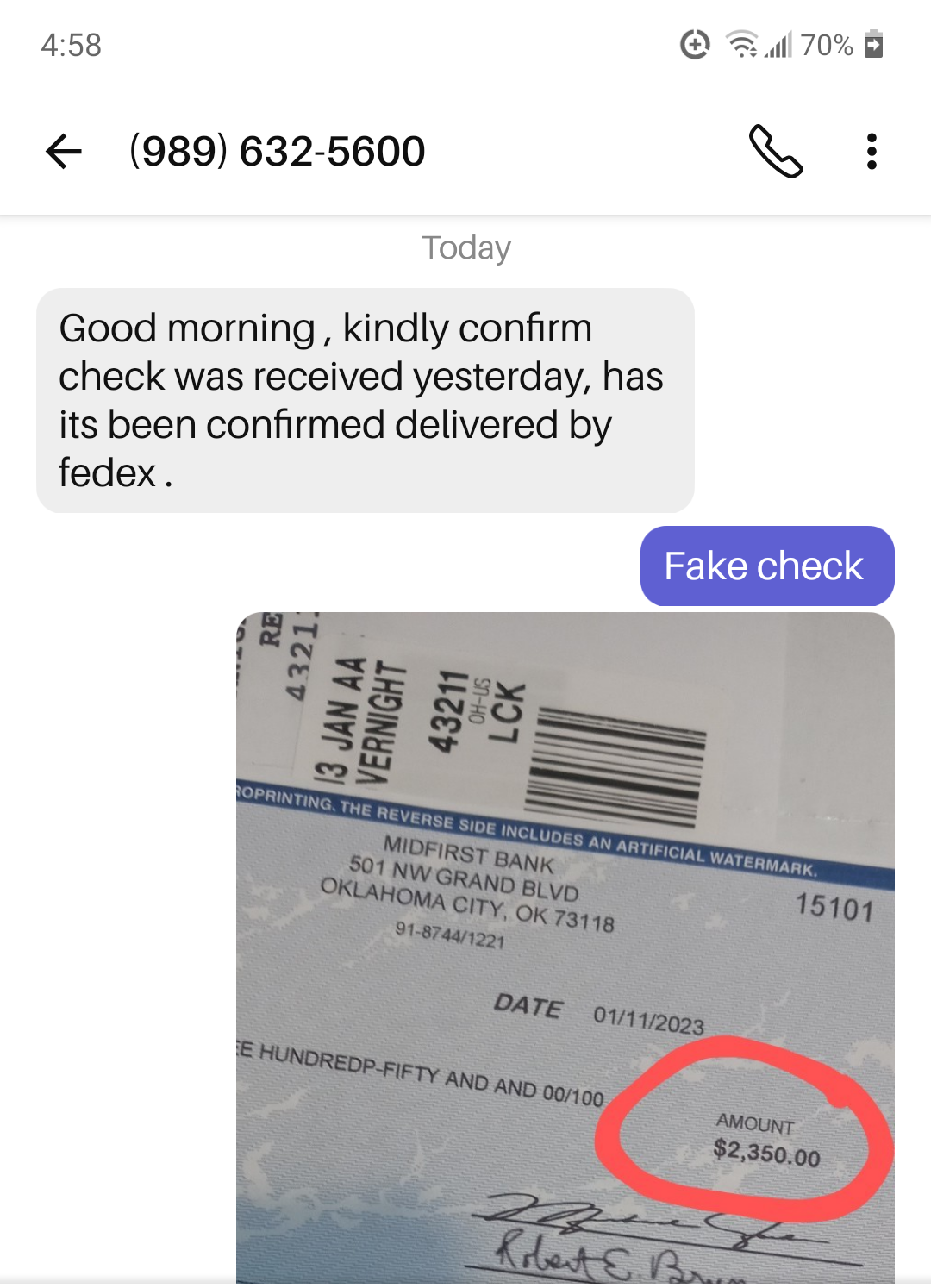The width and height of the screenshot is (931, 1288).
Task: Open the sent check photo attachment
Action: click(565, 948)
